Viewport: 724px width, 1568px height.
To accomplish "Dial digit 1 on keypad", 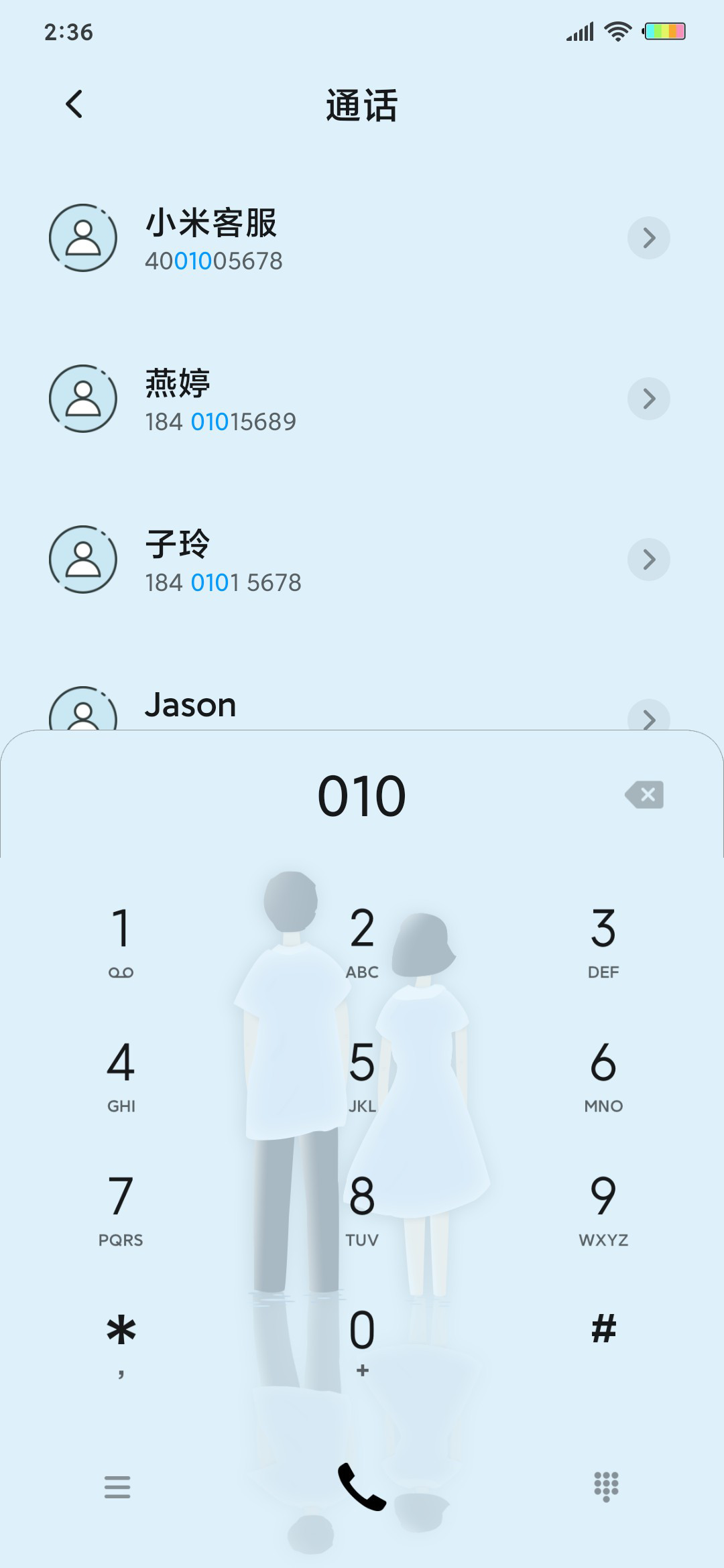I will [121, 941].
